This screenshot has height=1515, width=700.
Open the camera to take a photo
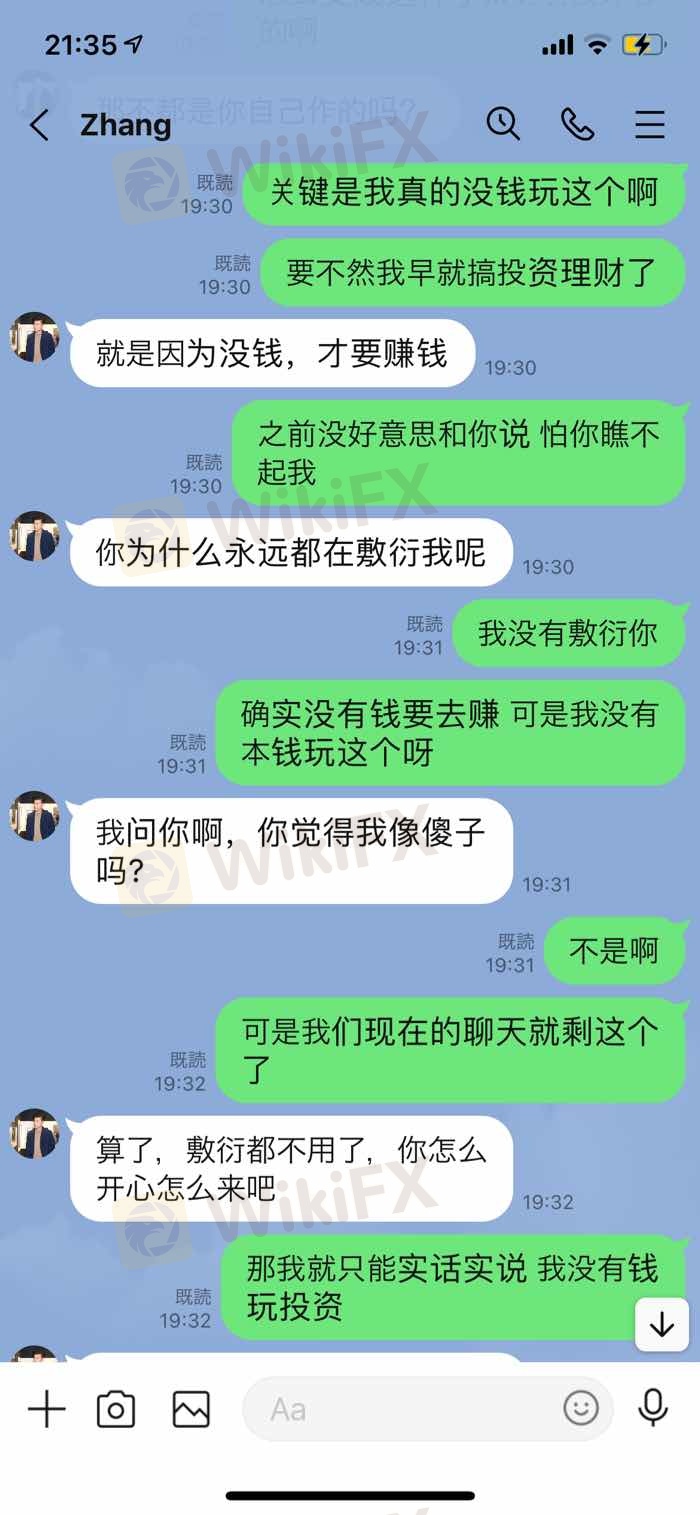(116, 1410)
